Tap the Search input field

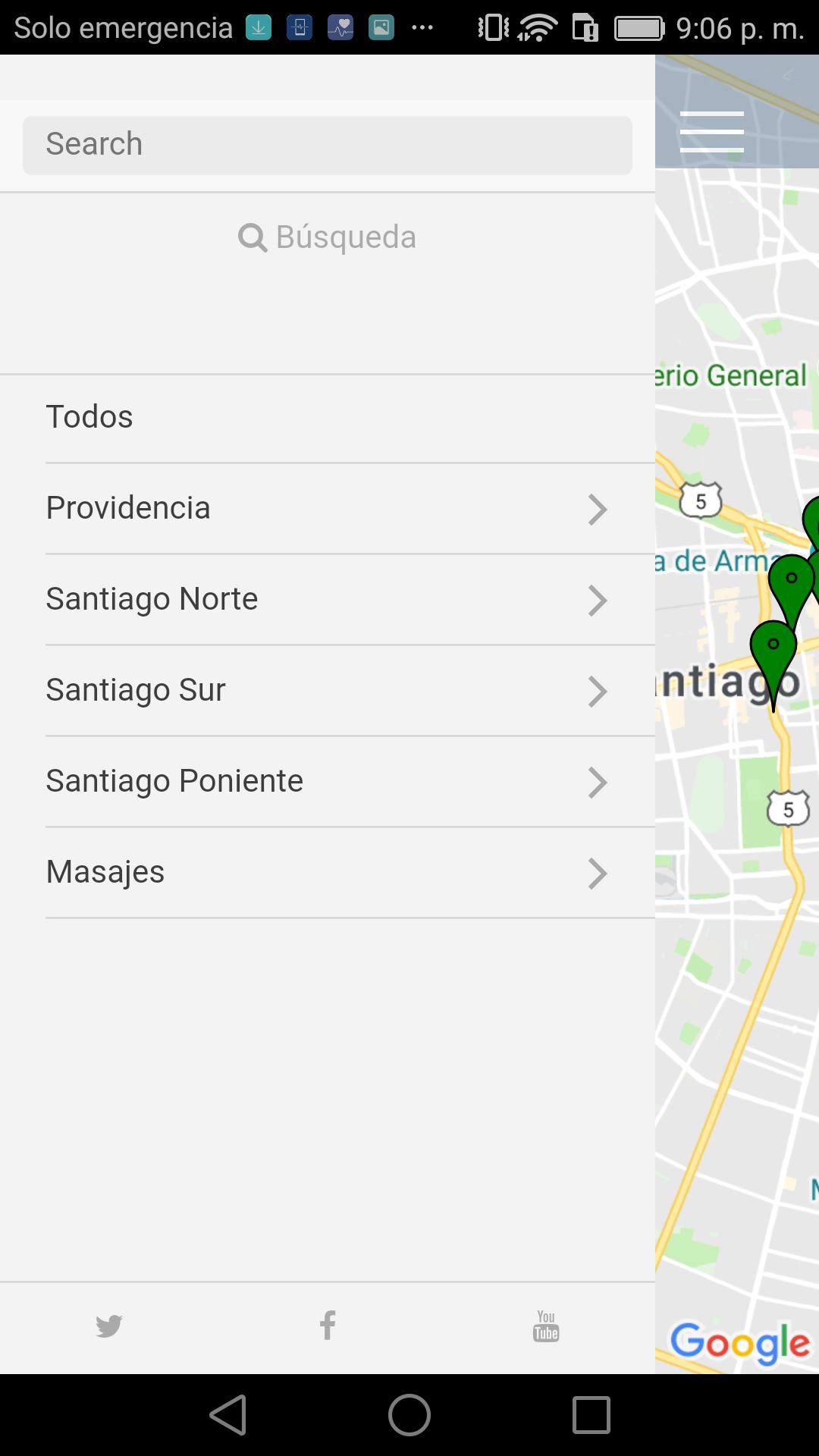[x=327, y=145]
